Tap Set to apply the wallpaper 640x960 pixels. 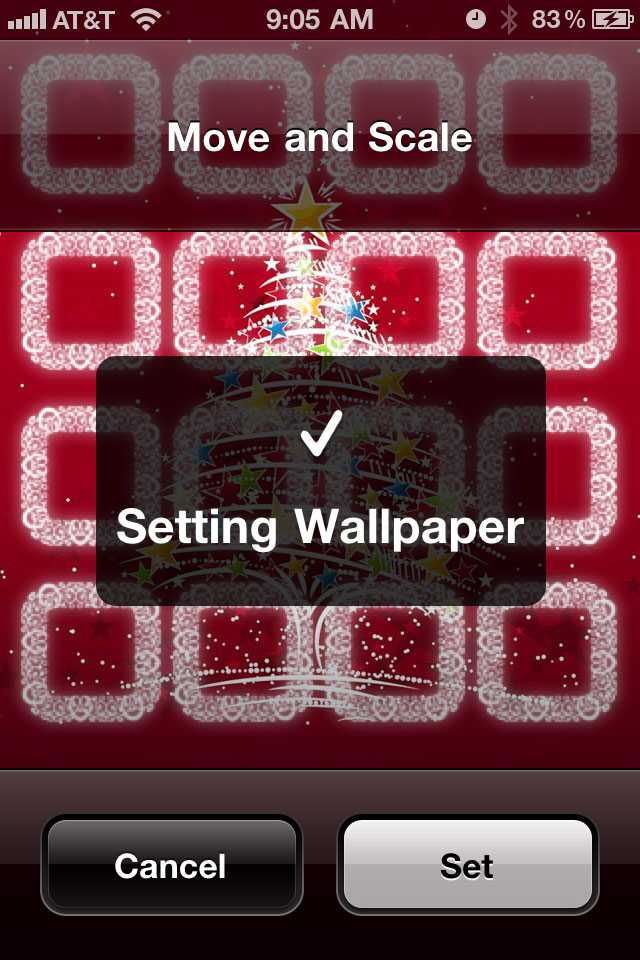coord(467,865)
